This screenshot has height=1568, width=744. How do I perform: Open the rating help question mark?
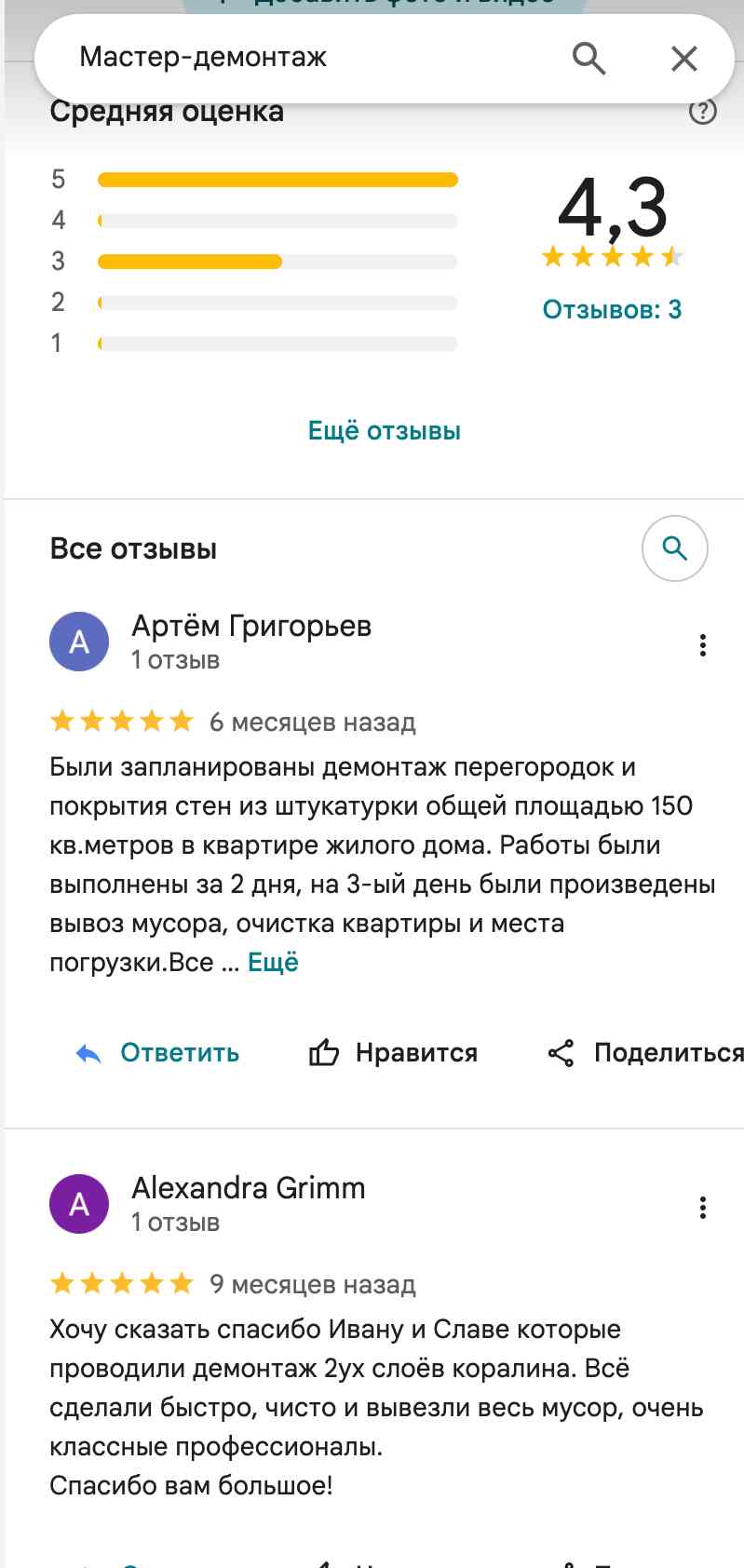(x=702, y=112)
